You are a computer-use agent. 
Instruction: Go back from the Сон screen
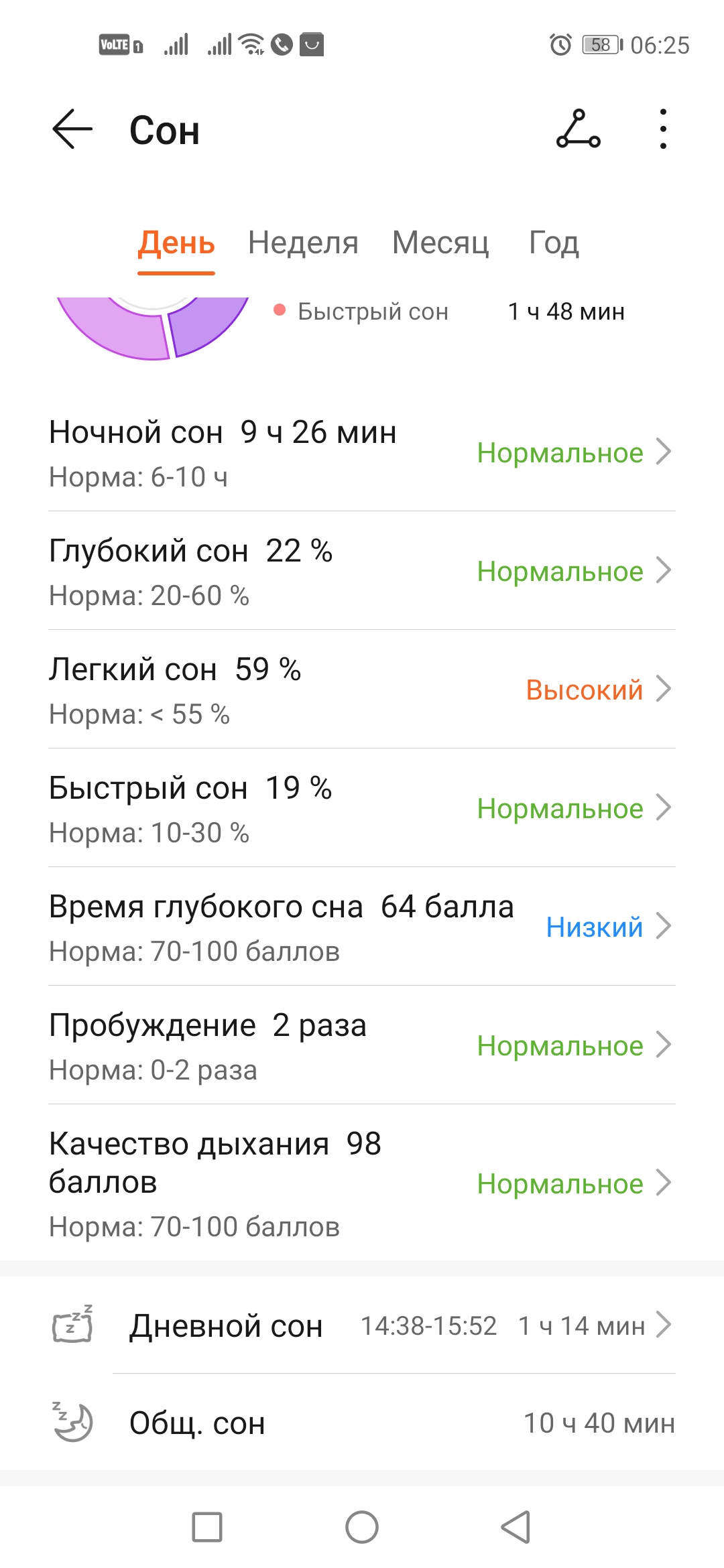coord(72,129)
